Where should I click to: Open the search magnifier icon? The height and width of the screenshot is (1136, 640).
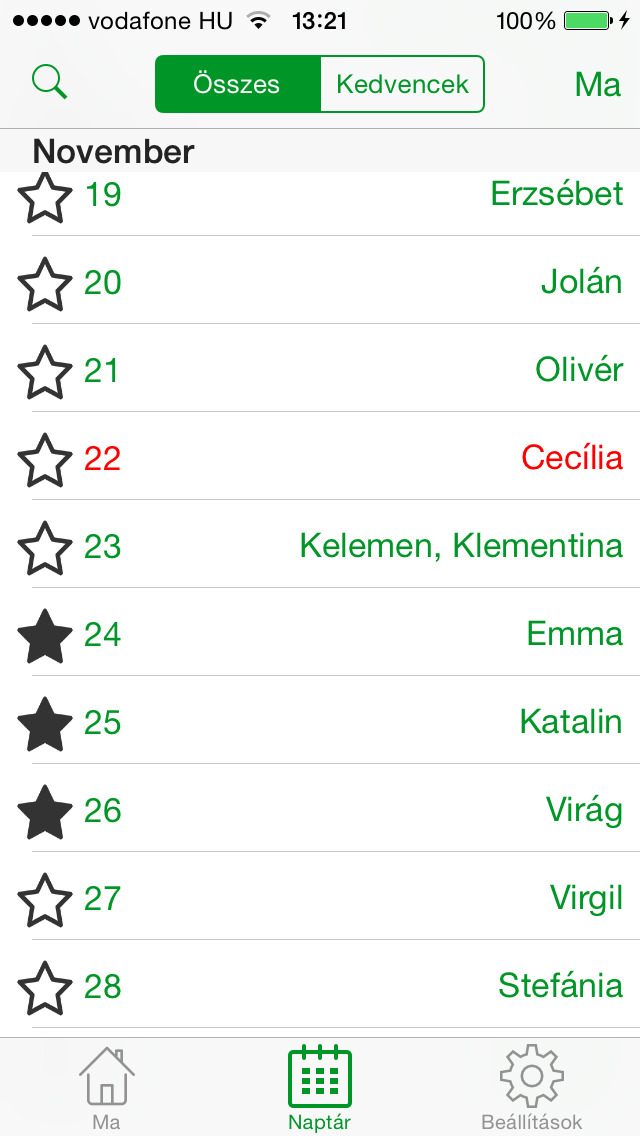point(49,83)
